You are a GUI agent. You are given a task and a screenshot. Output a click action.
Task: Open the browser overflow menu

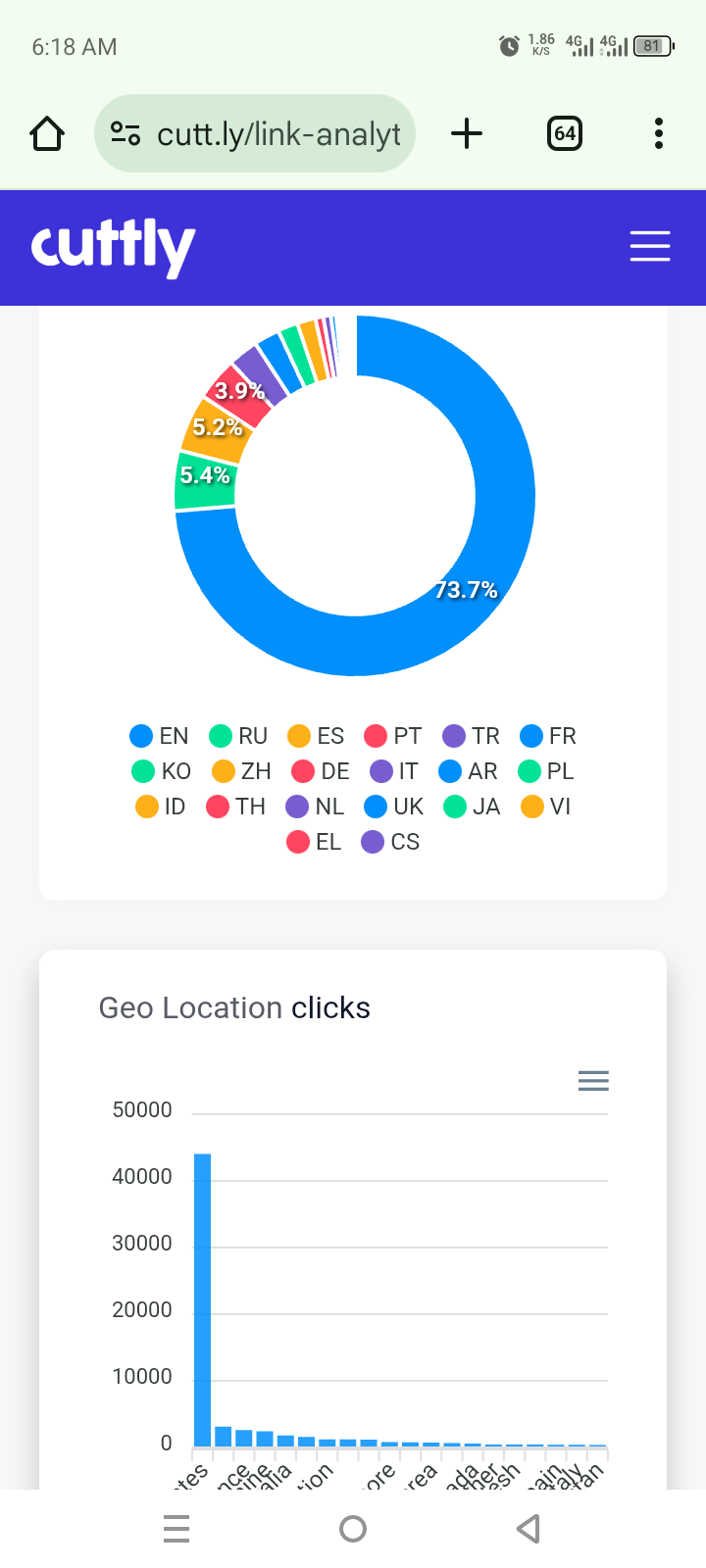point(658,133)
